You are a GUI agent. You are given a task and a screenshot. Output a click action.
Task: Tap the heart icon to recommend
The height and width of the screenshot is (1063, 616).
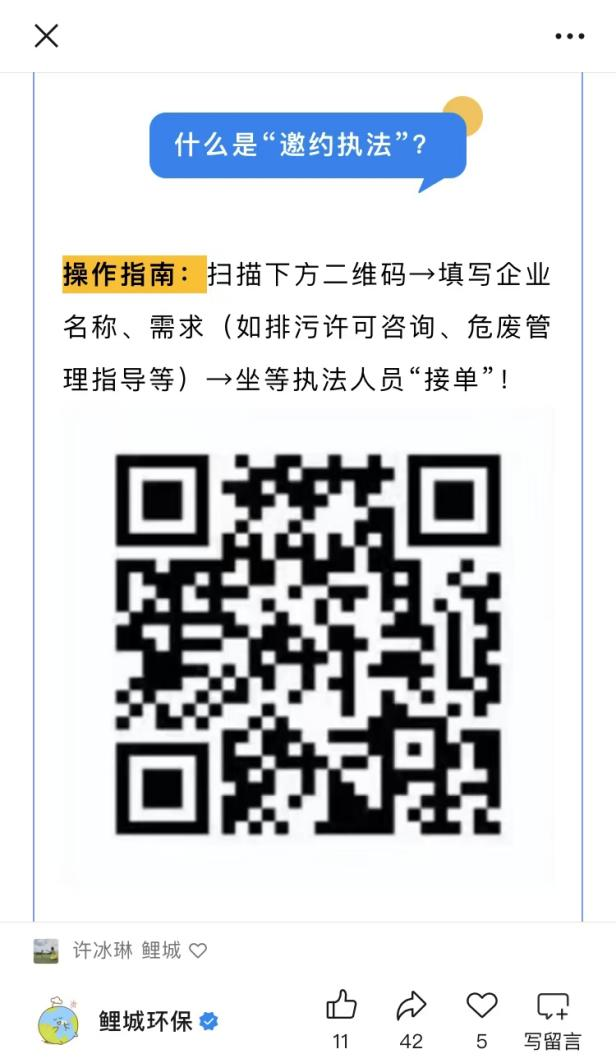[x=482, y=1006]
